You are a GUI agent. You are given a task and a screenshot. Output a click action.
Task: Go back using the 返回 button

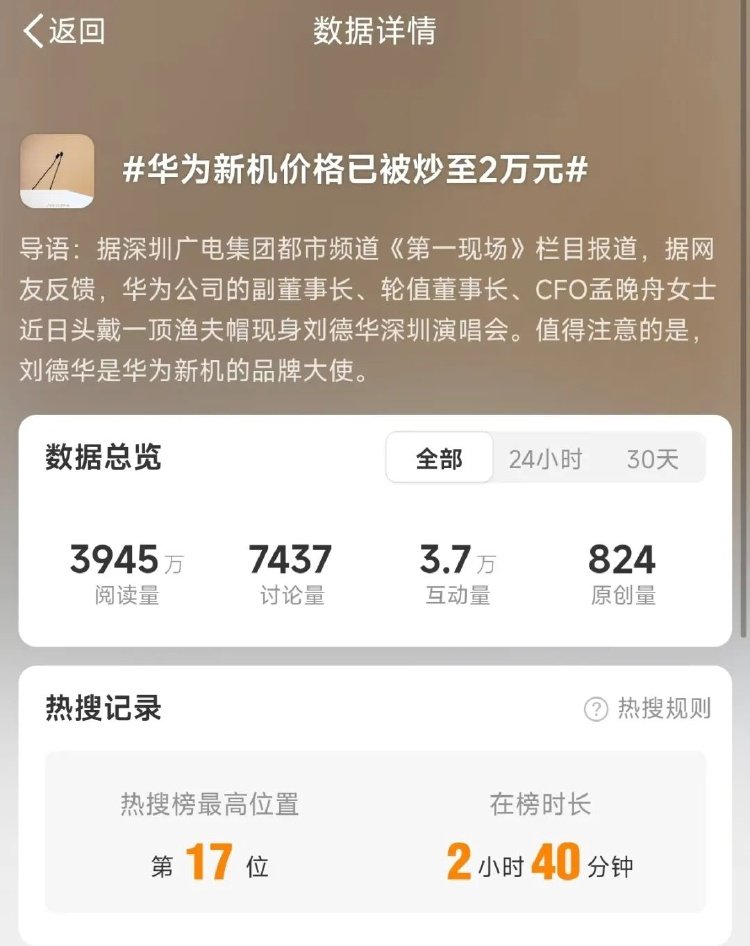[x=64, y=31]
